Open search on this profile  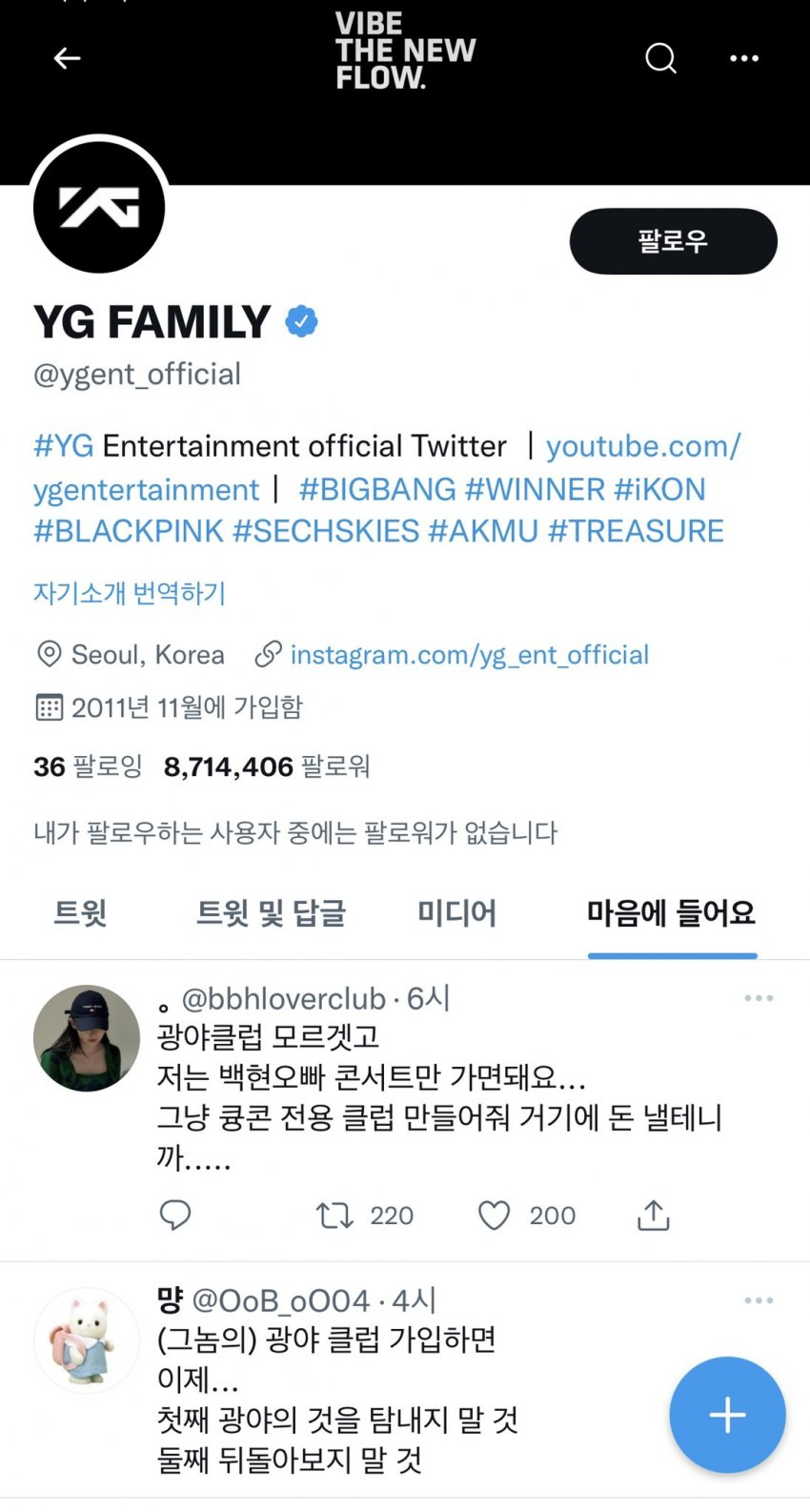pos(660,59)
